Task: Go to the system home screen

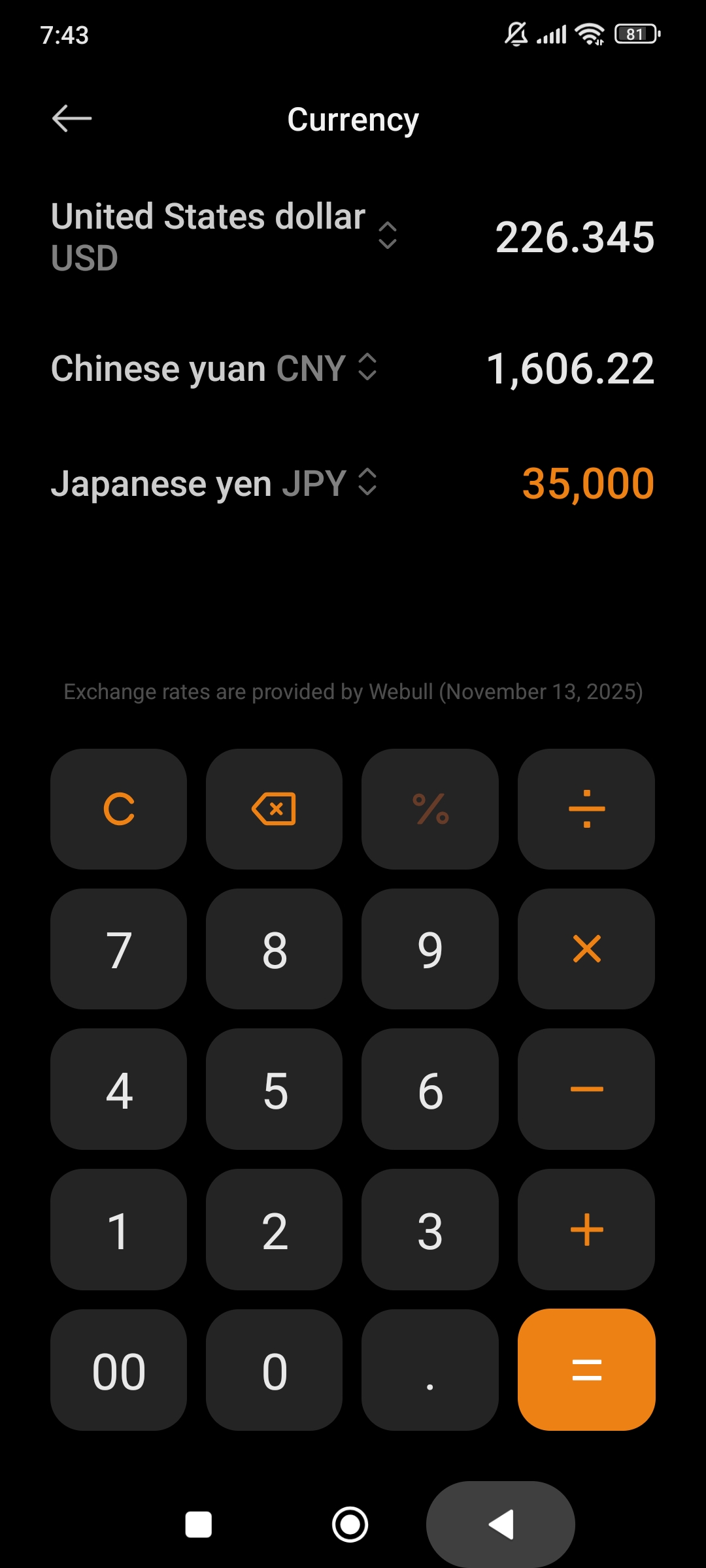Action: 350,1525
